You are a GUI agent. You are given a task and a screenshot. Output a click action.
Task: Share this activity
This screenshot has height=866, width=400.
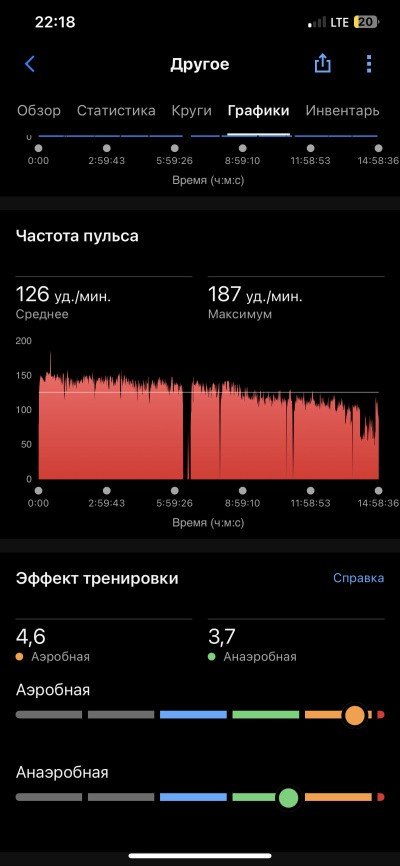pos(323,64)
